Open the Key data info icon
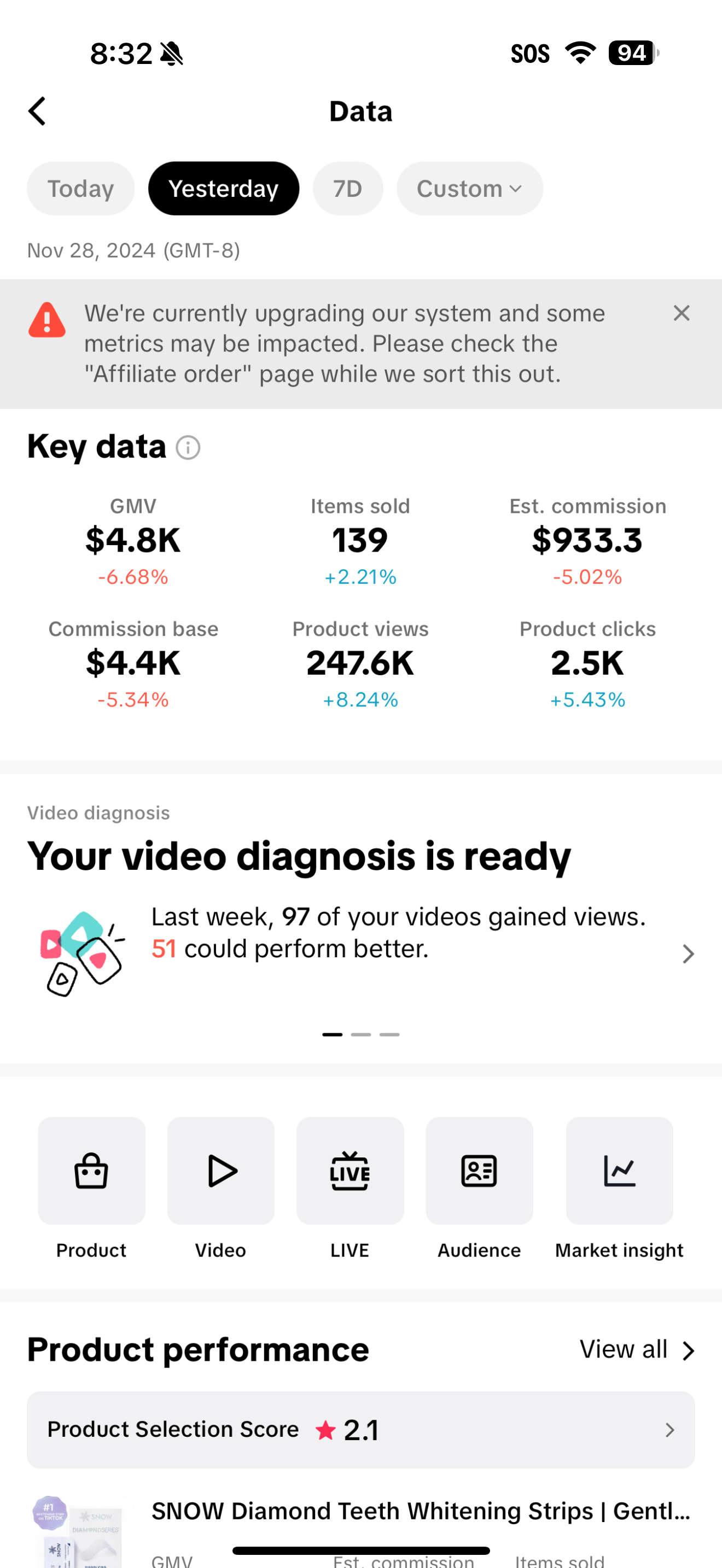This screenshot has height=1568, width=722. [188, 447]
